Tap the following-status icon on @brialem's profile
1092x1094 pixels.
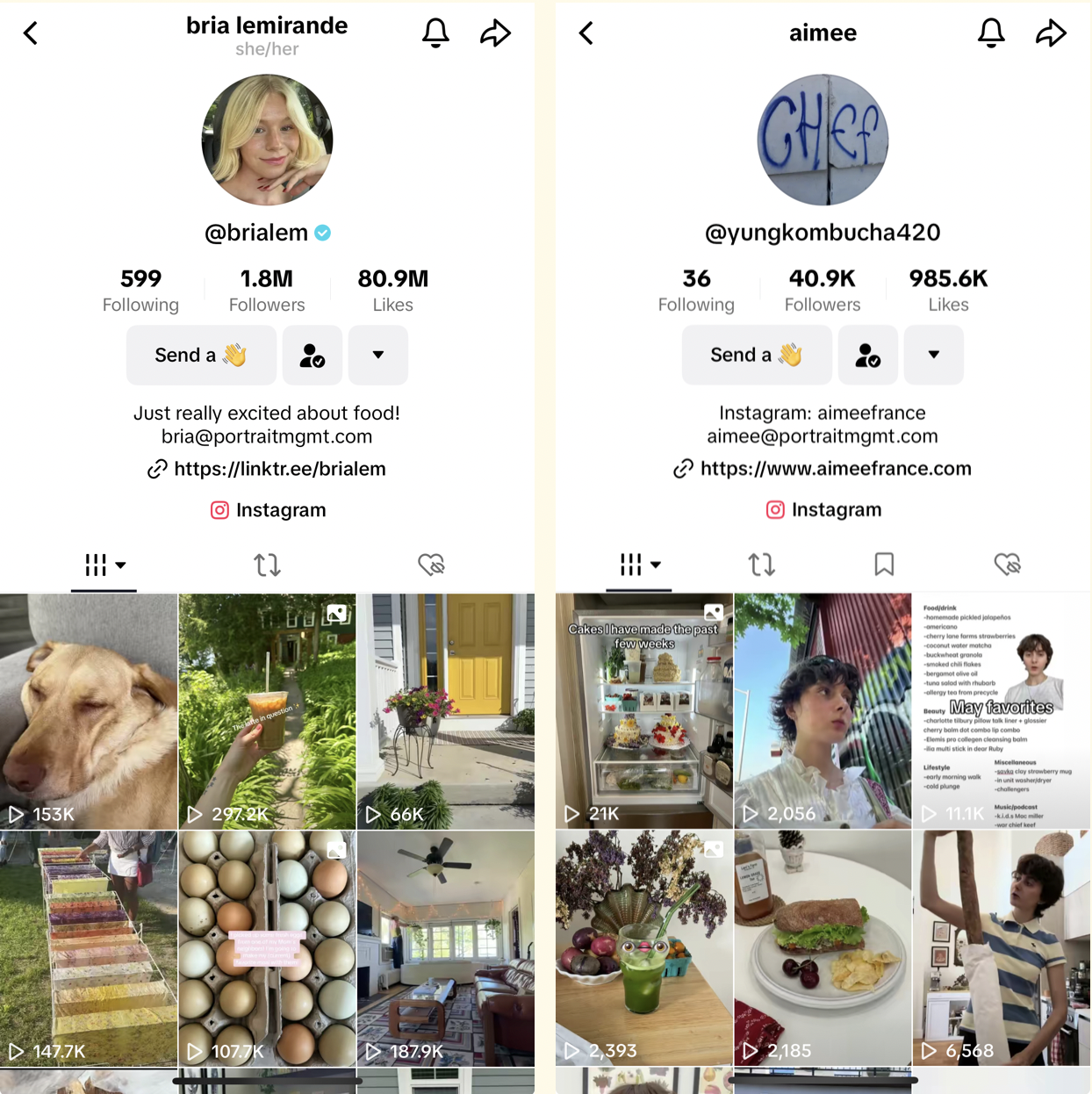pyautogui.click(x=312, y=355)
